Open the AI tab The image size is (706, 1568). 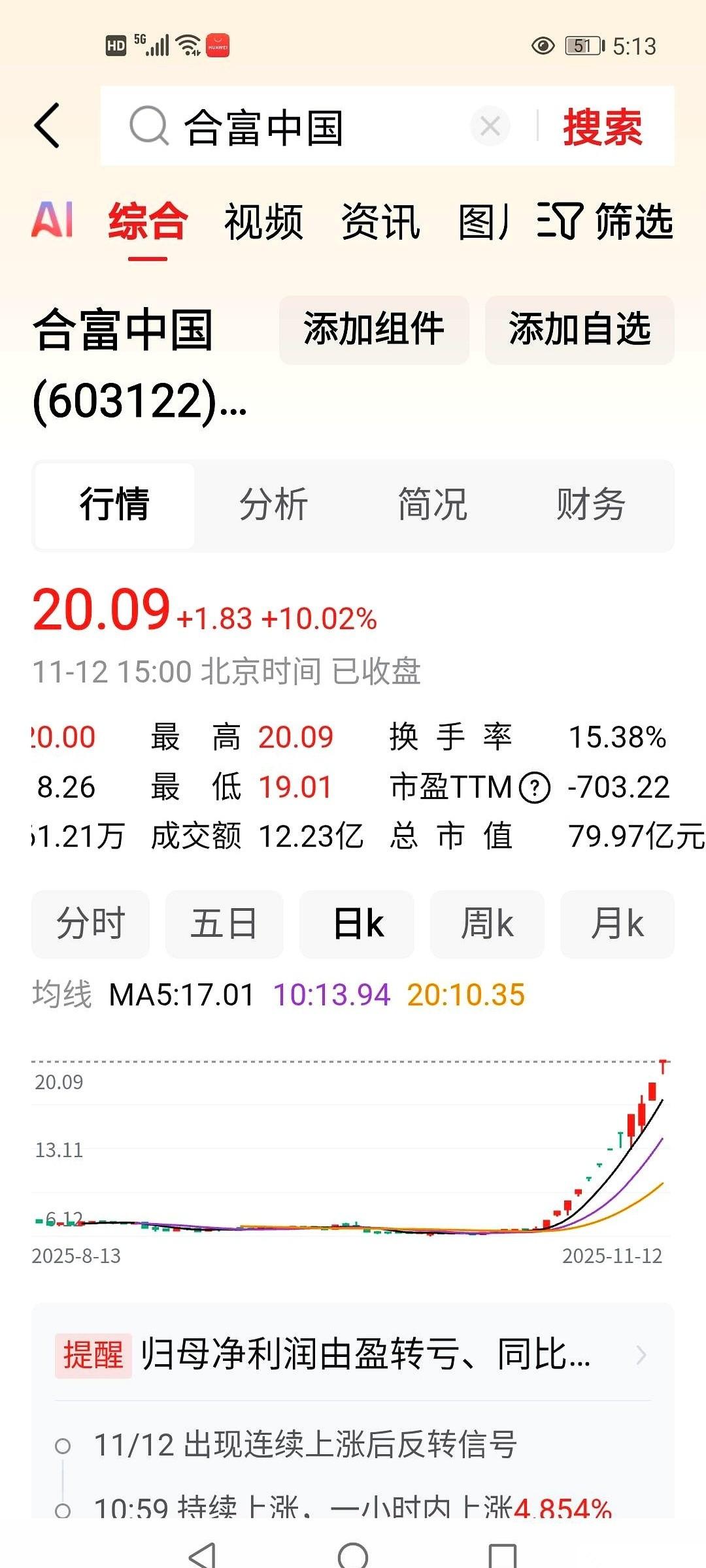pyautogui.click(x=52, y=220)
